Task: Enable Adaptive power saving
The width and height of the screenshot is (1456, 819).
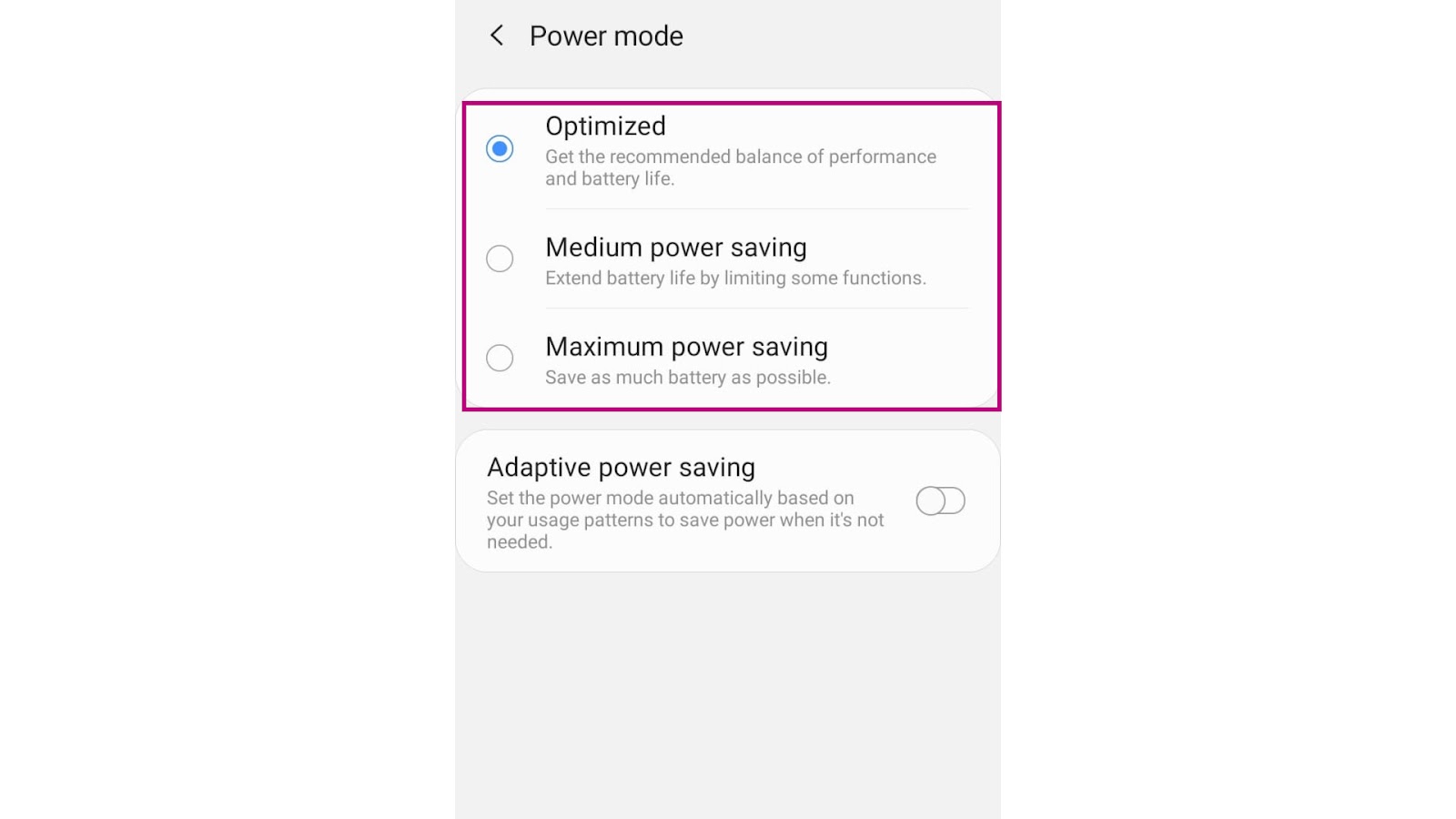Action: (940, 500)
